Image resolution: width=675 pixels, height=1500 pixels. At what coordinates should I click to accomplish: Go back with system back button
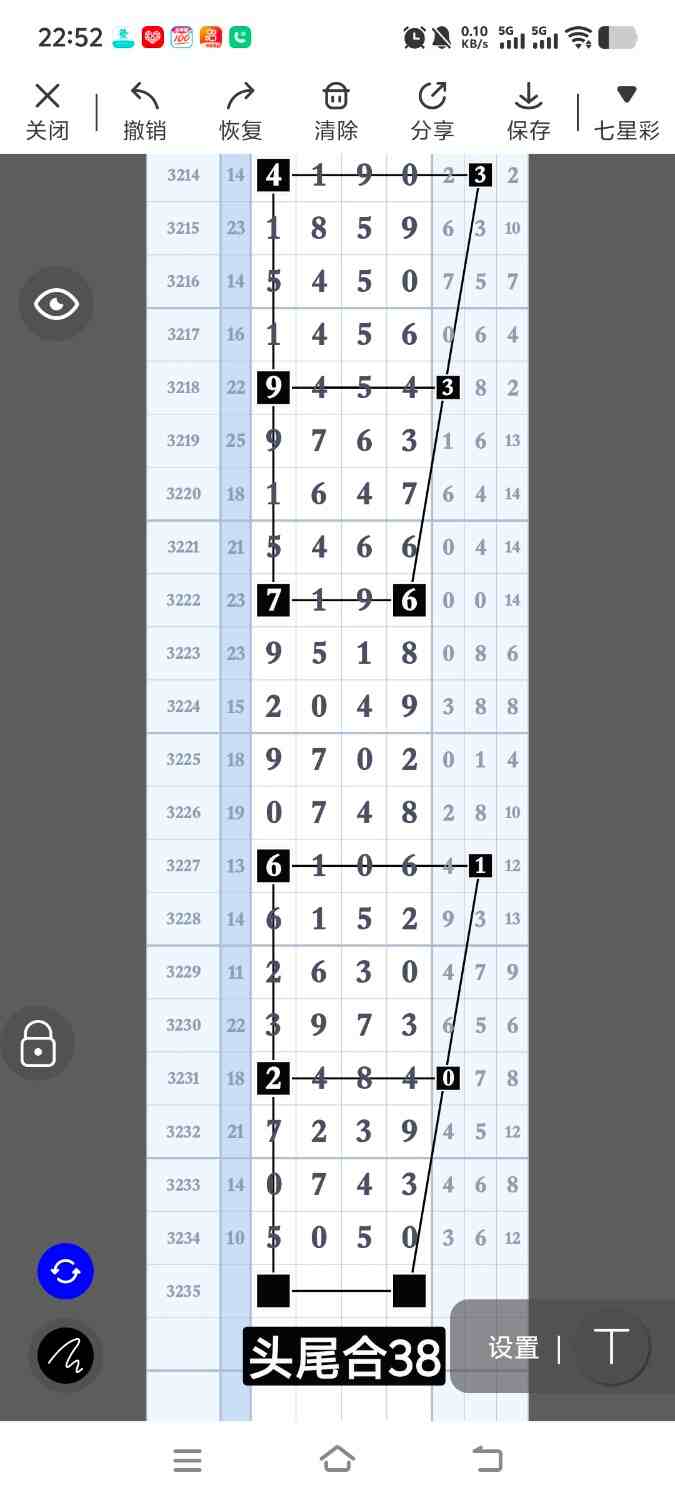click(487, 1460)
